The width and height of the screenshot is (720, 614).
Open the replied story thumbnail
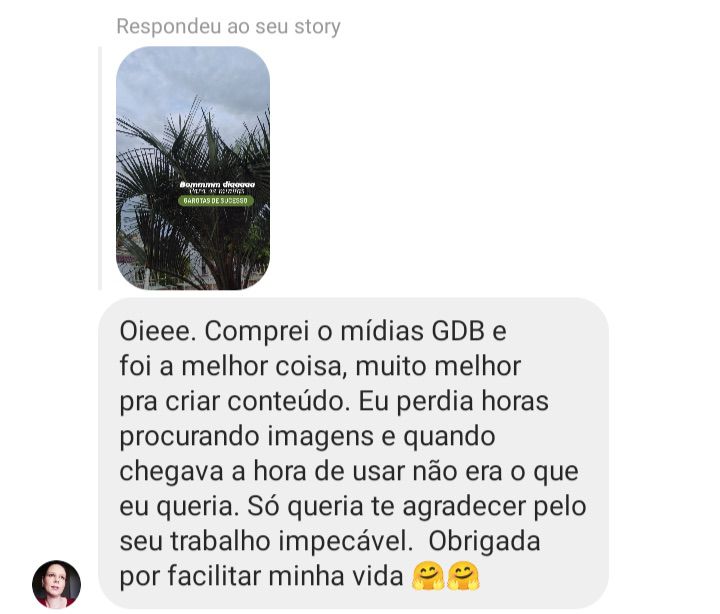(x=193, y=168)
